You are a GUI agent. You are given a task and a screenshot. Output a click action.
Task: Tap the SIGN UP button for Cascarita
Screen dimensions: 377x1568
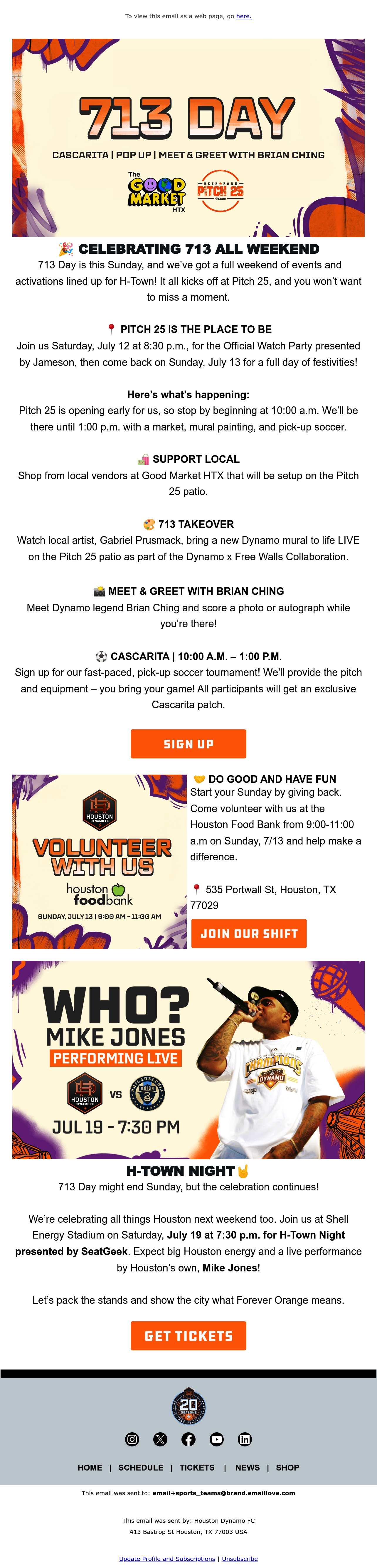coord(188,744)
